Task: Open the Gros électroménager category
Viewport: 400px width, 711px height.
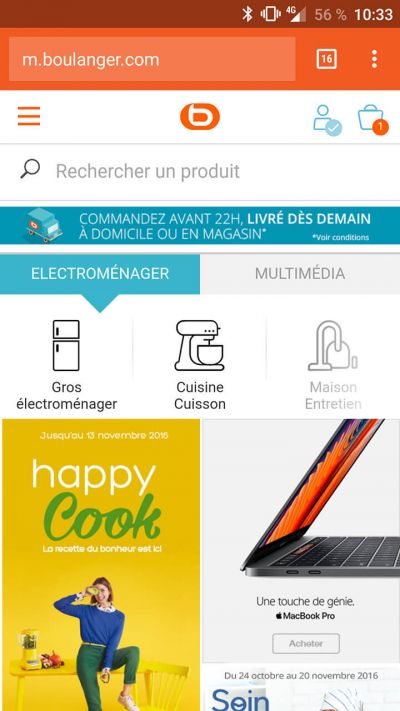Action: [67, 365]
